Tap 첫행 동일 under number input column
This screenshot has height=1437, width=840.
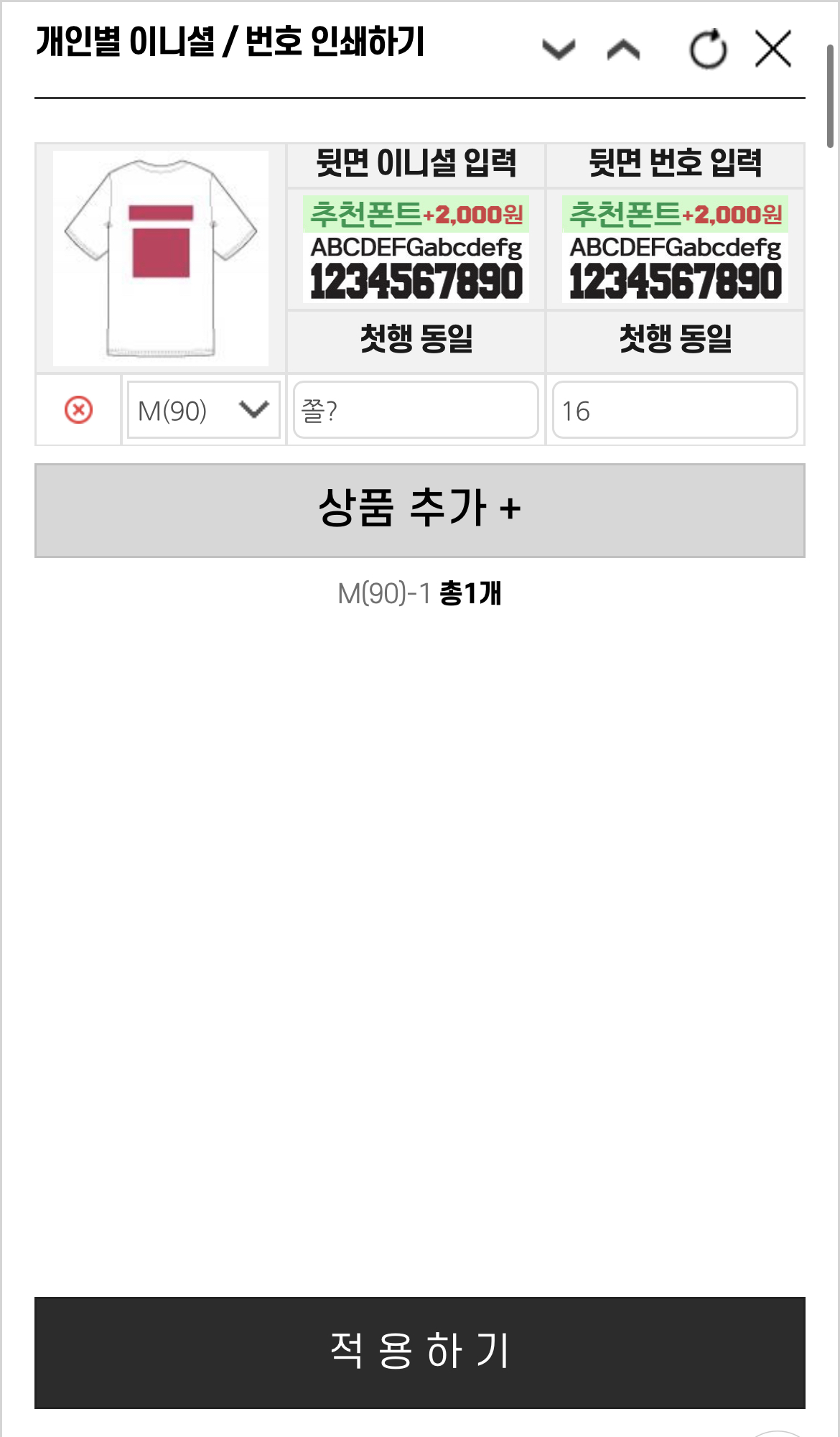pos(676,339)
